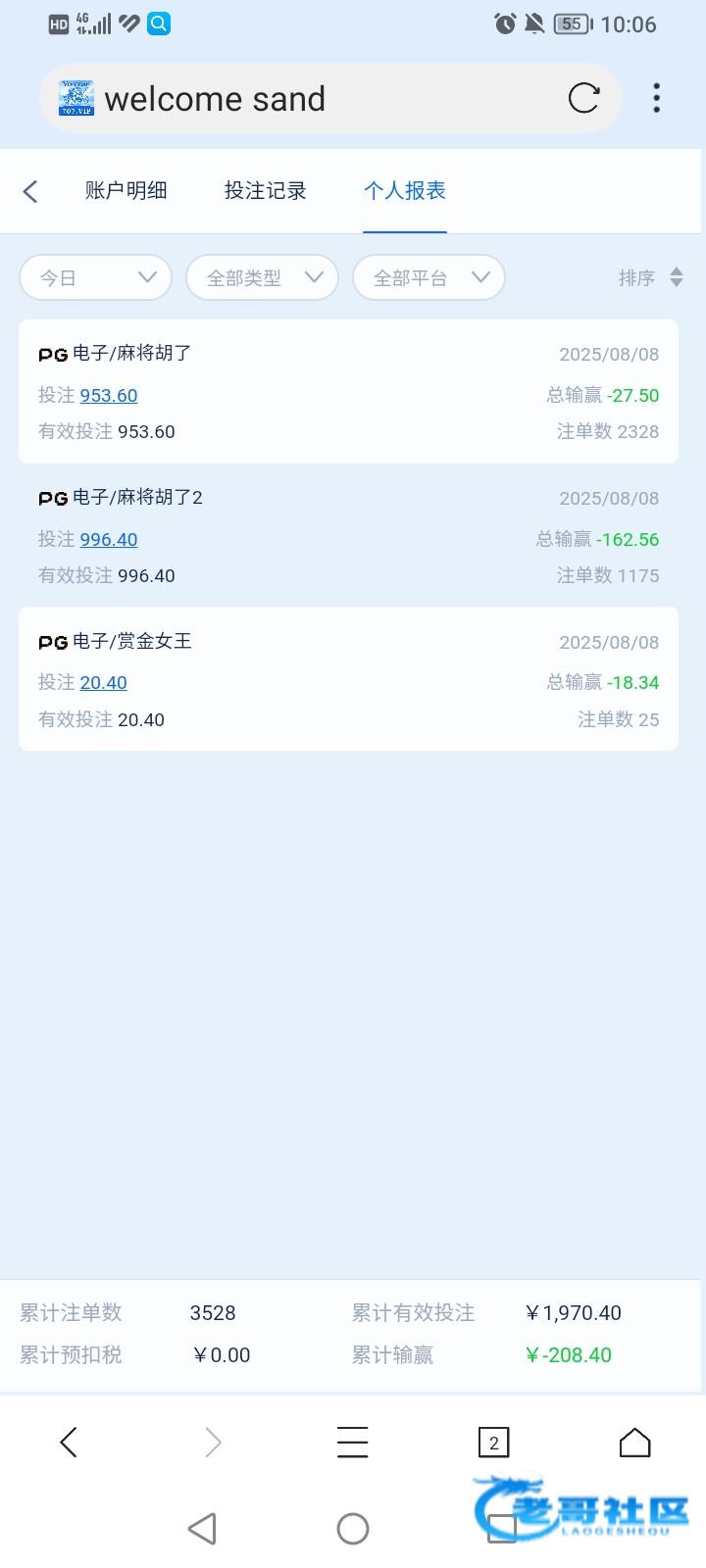Open the browser's three-dot overflow menu
The height and width of the screenshot is (1568, 706).
(x=656, y=98)
